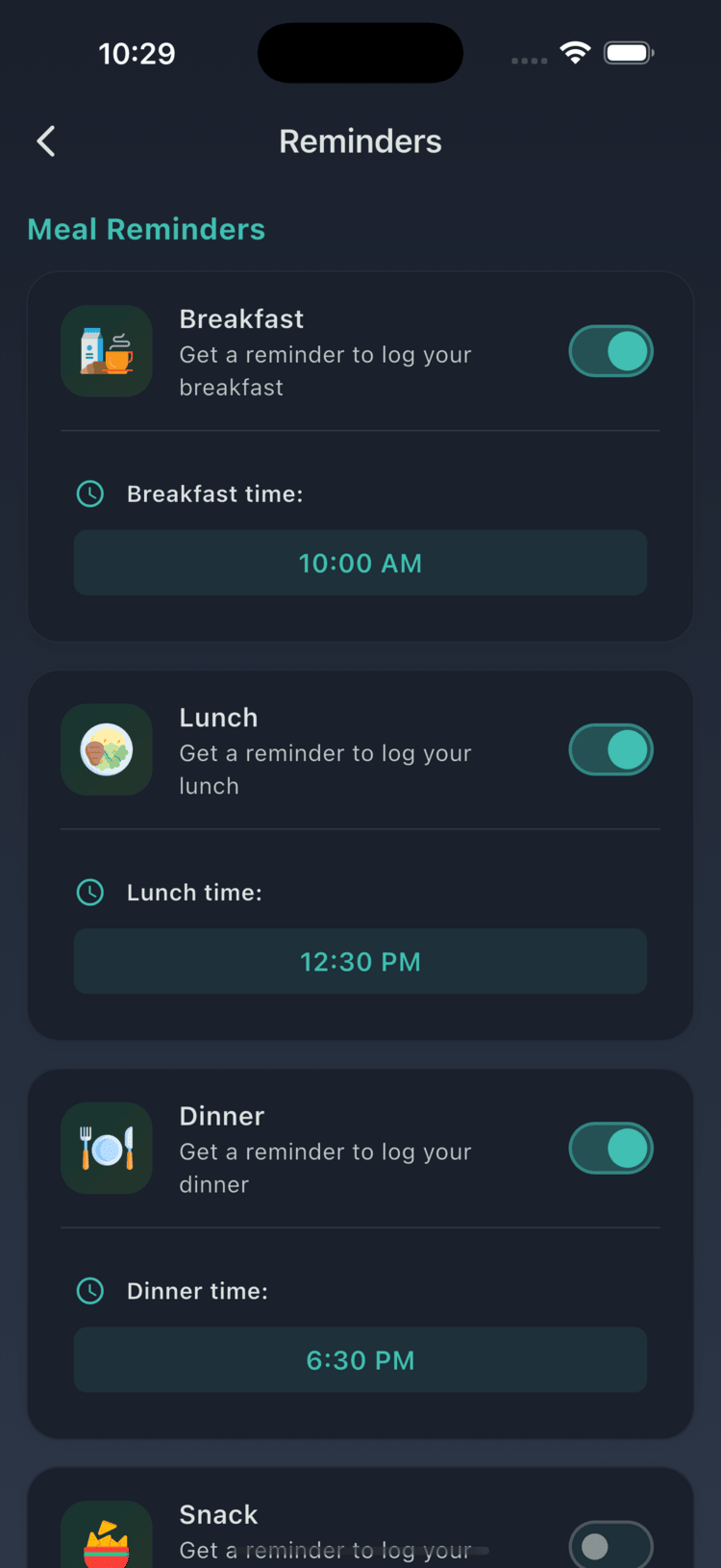
Task: Click the dinner cutlery icon
Action: 106,1148
